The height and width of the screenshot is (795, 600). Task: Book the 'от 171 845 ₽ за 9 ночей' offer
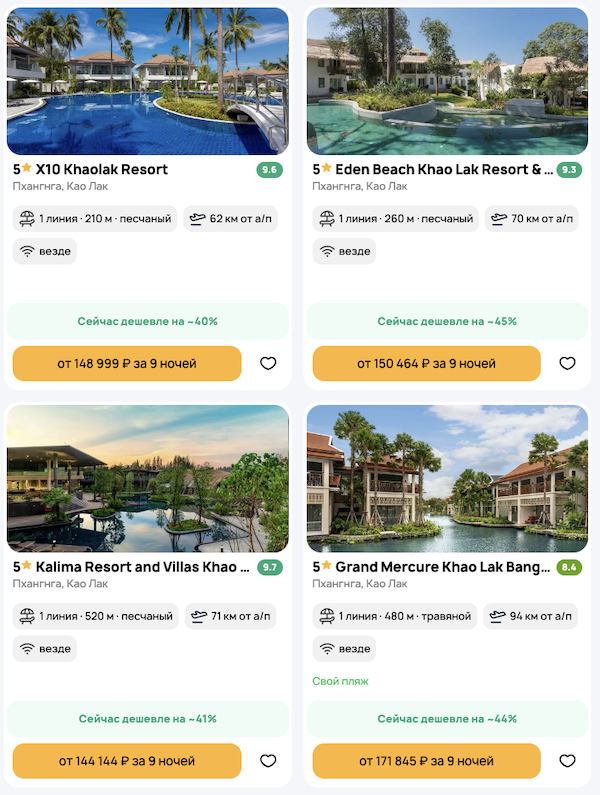426,761
